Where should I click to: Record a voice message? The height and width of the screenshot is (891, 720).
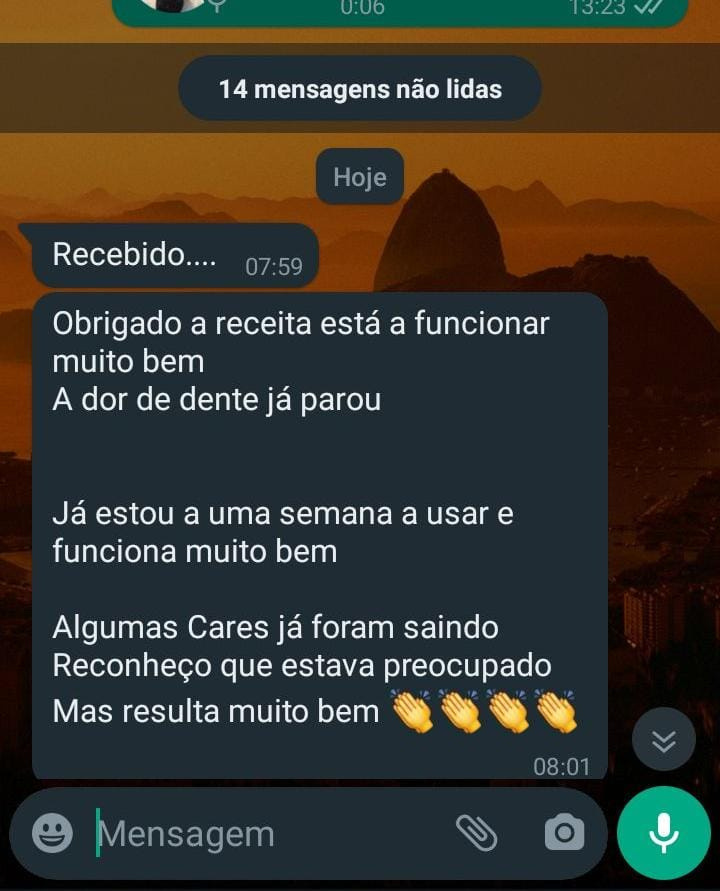click(663, 832)
